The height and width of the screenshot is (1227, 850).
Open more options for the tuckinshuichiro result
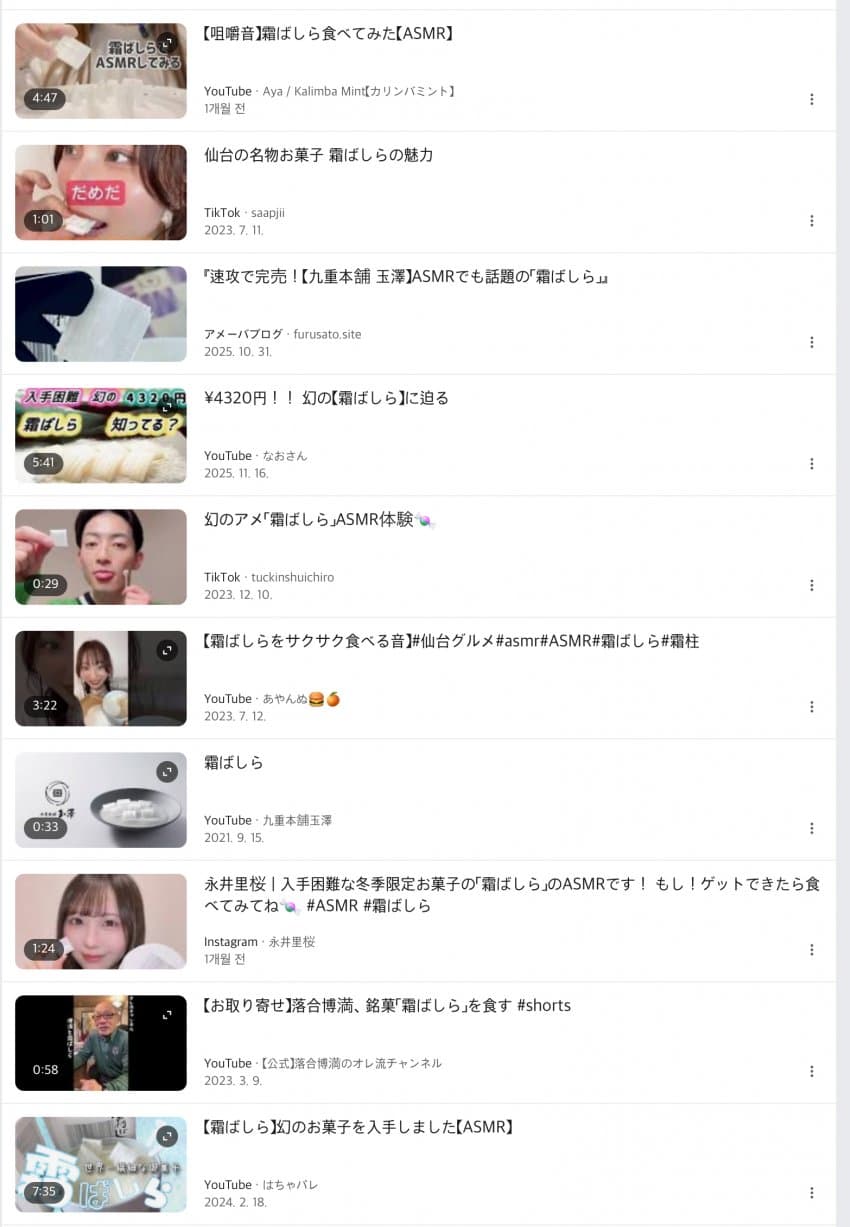pos(811,585)
